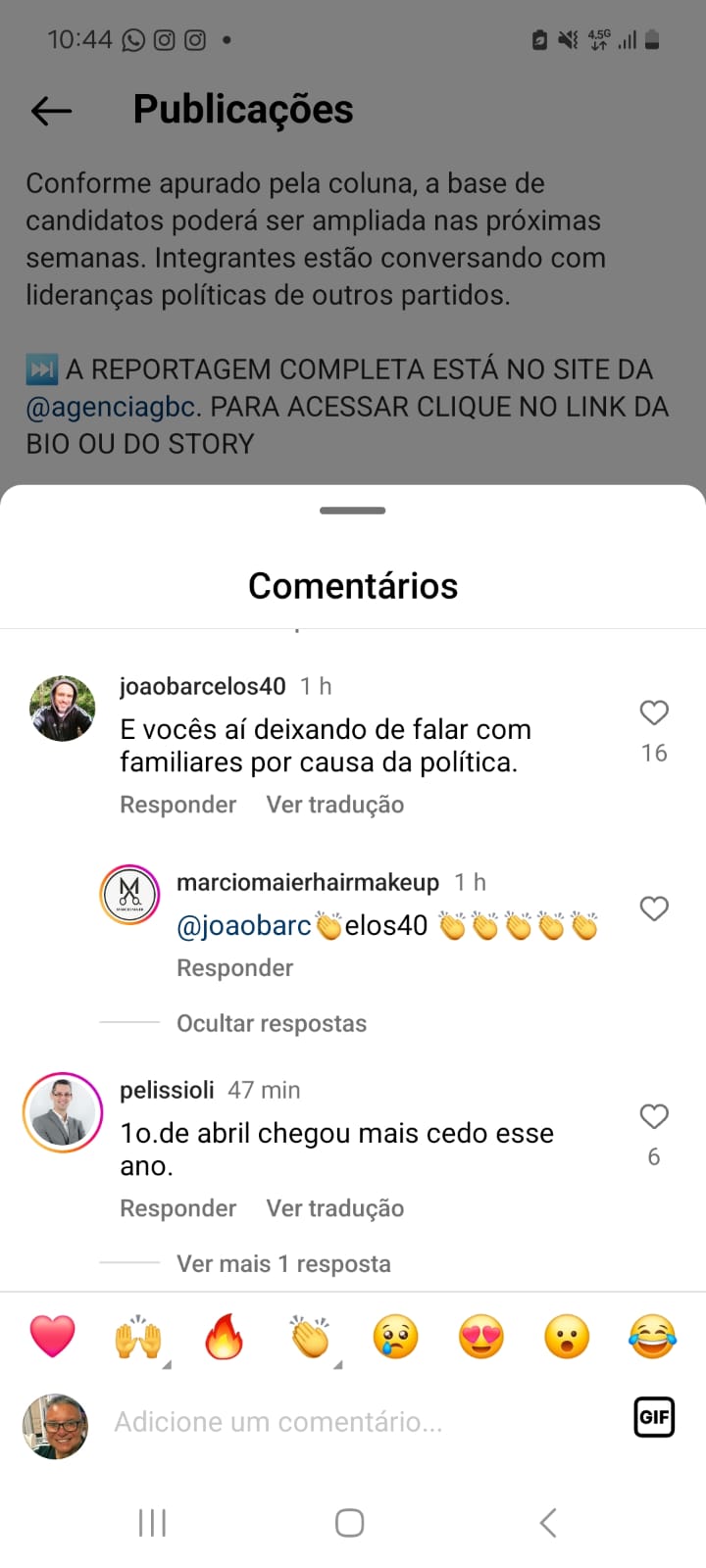Screen dimensions: 706x1568
Task: Go back using the arrow beside Publicações
Action: coord(51,111)
